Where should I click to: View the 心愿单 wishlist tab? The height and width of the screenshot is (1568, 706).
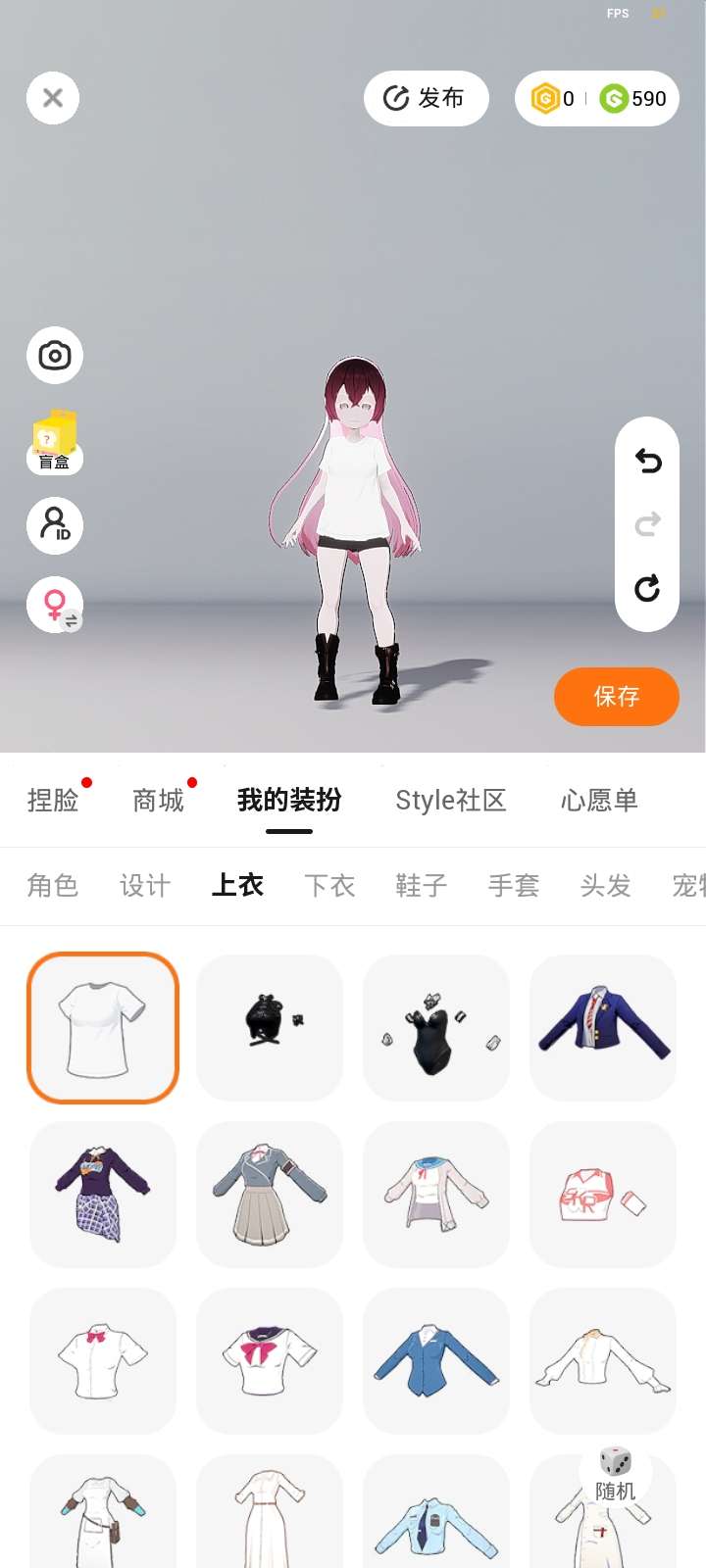599,801
